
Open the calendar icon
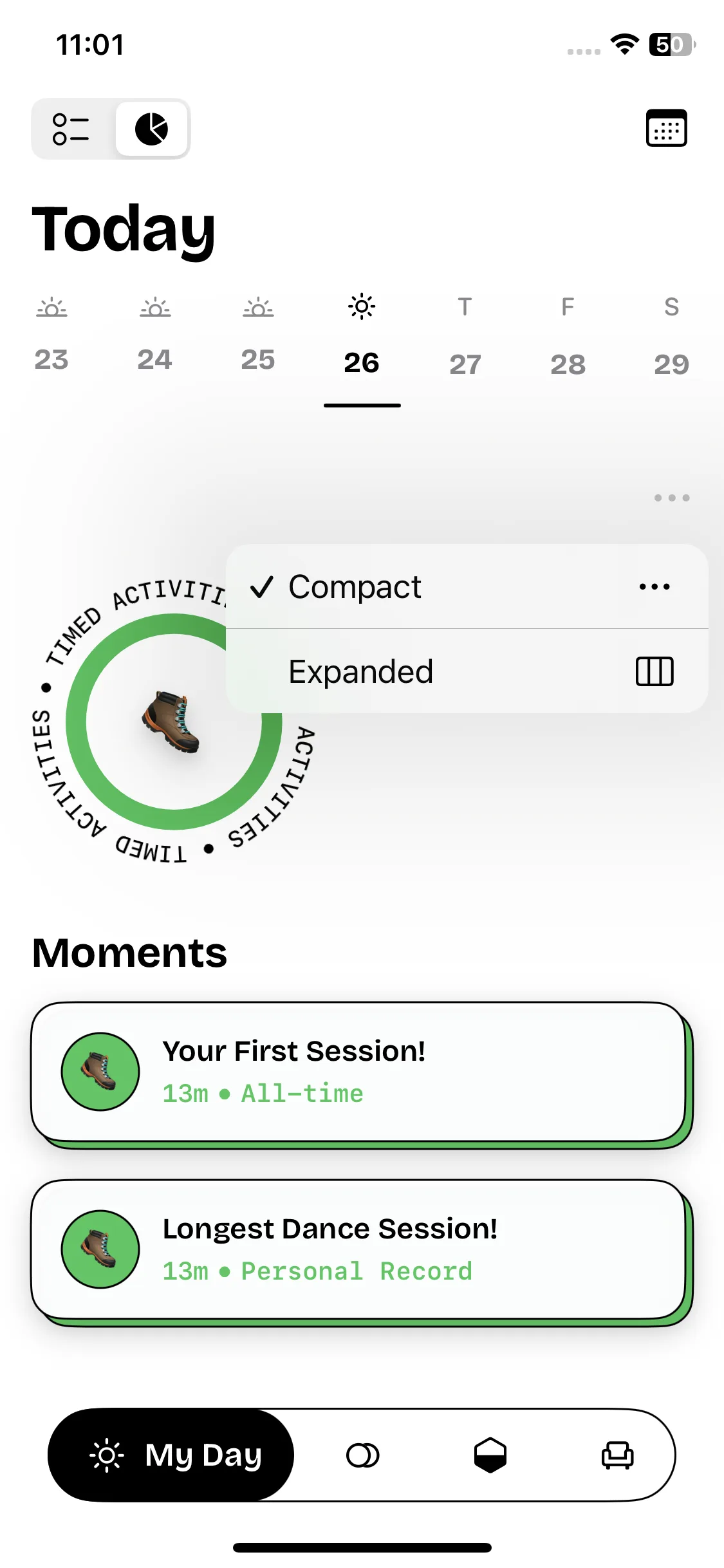(x=666, y=128)
